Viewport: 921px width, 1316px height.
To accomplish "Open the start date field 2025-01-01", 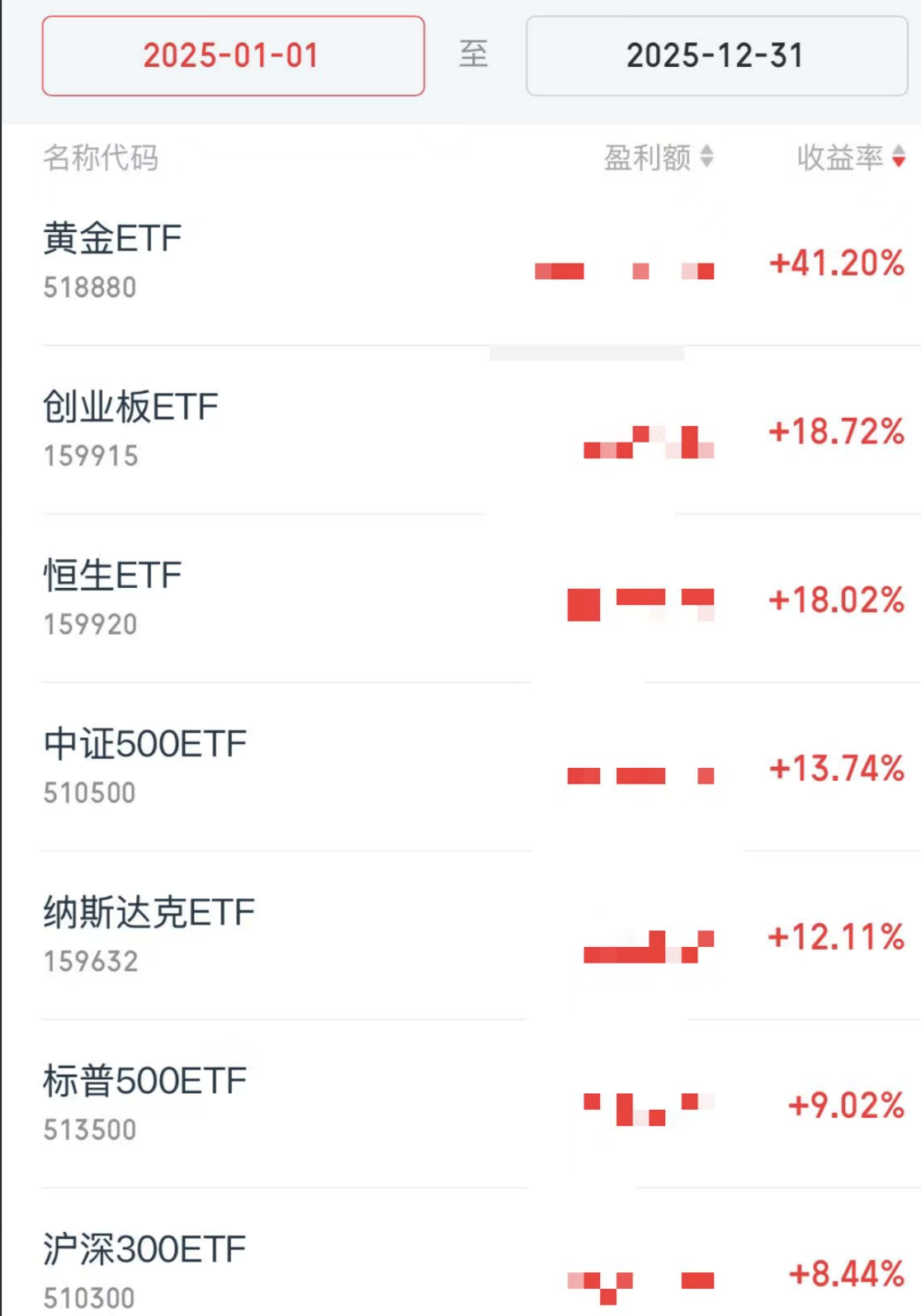I will point(232,56).
